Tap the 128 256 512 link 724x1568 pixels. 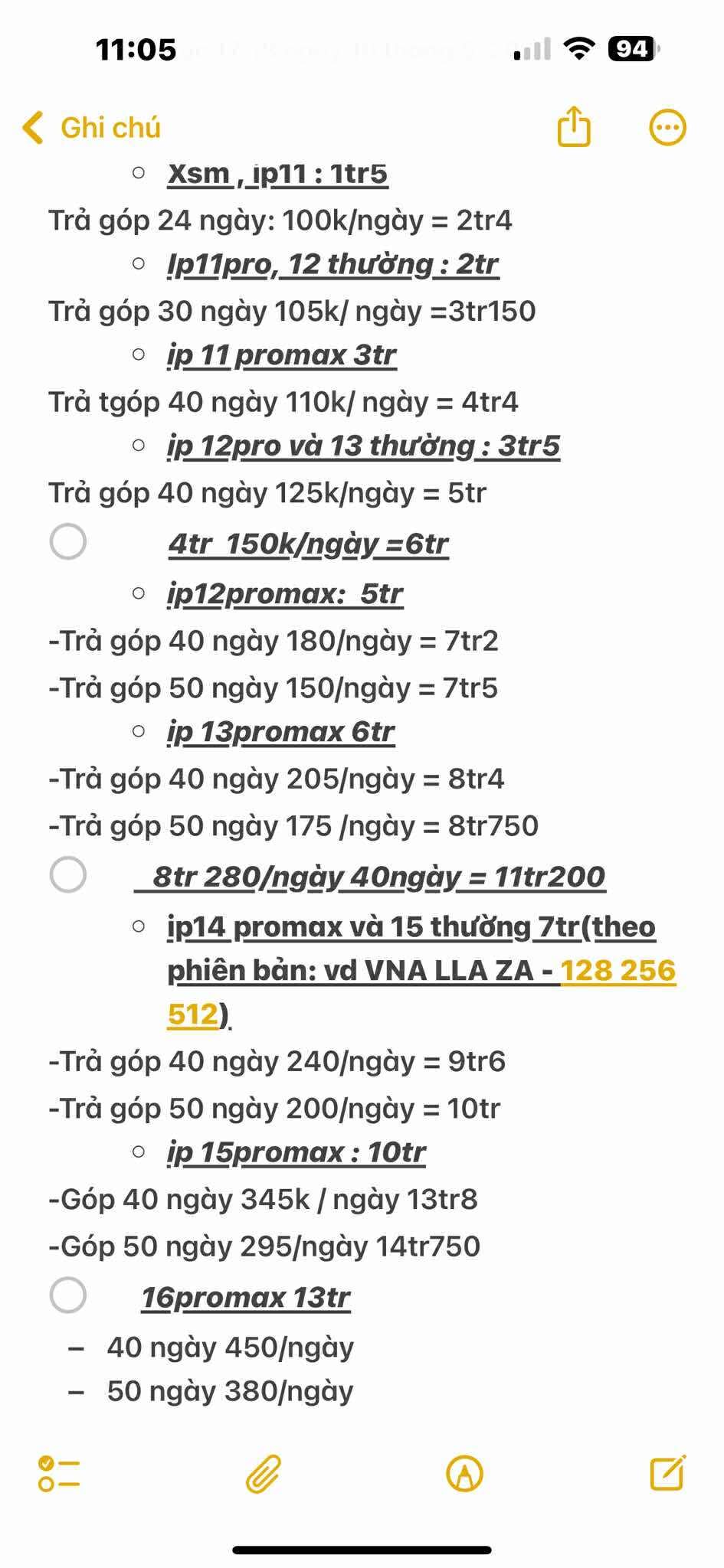618,971
